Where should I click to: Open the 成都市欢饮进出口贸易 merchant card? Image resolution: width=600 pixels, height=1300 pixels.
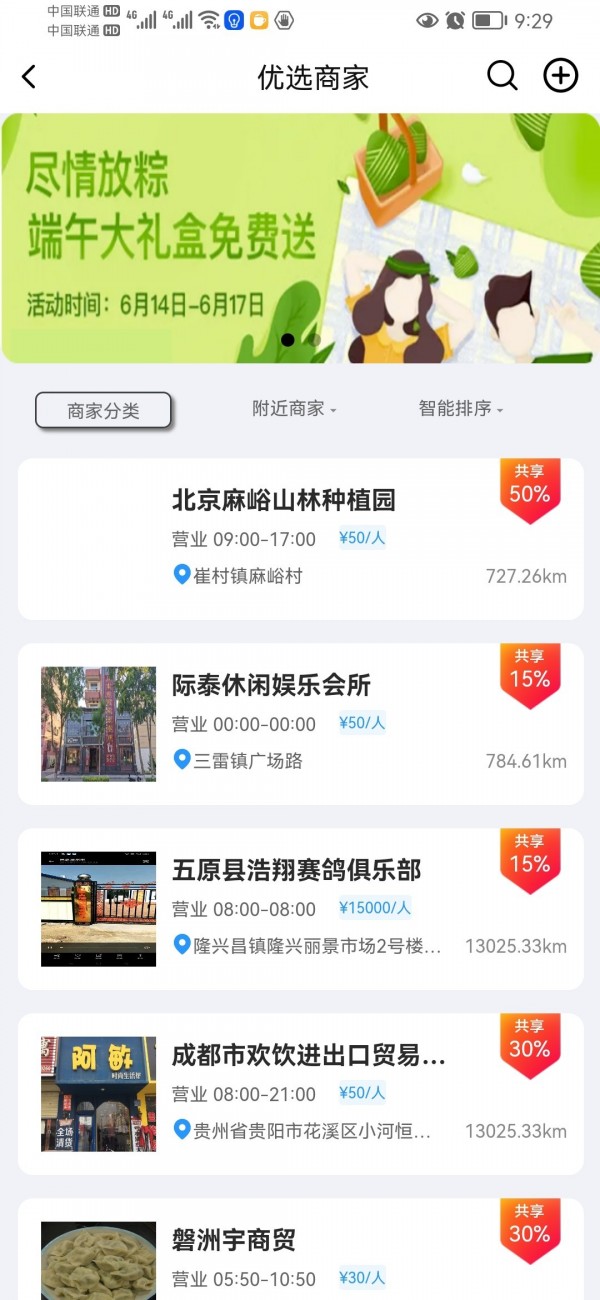coord(300,1093)
